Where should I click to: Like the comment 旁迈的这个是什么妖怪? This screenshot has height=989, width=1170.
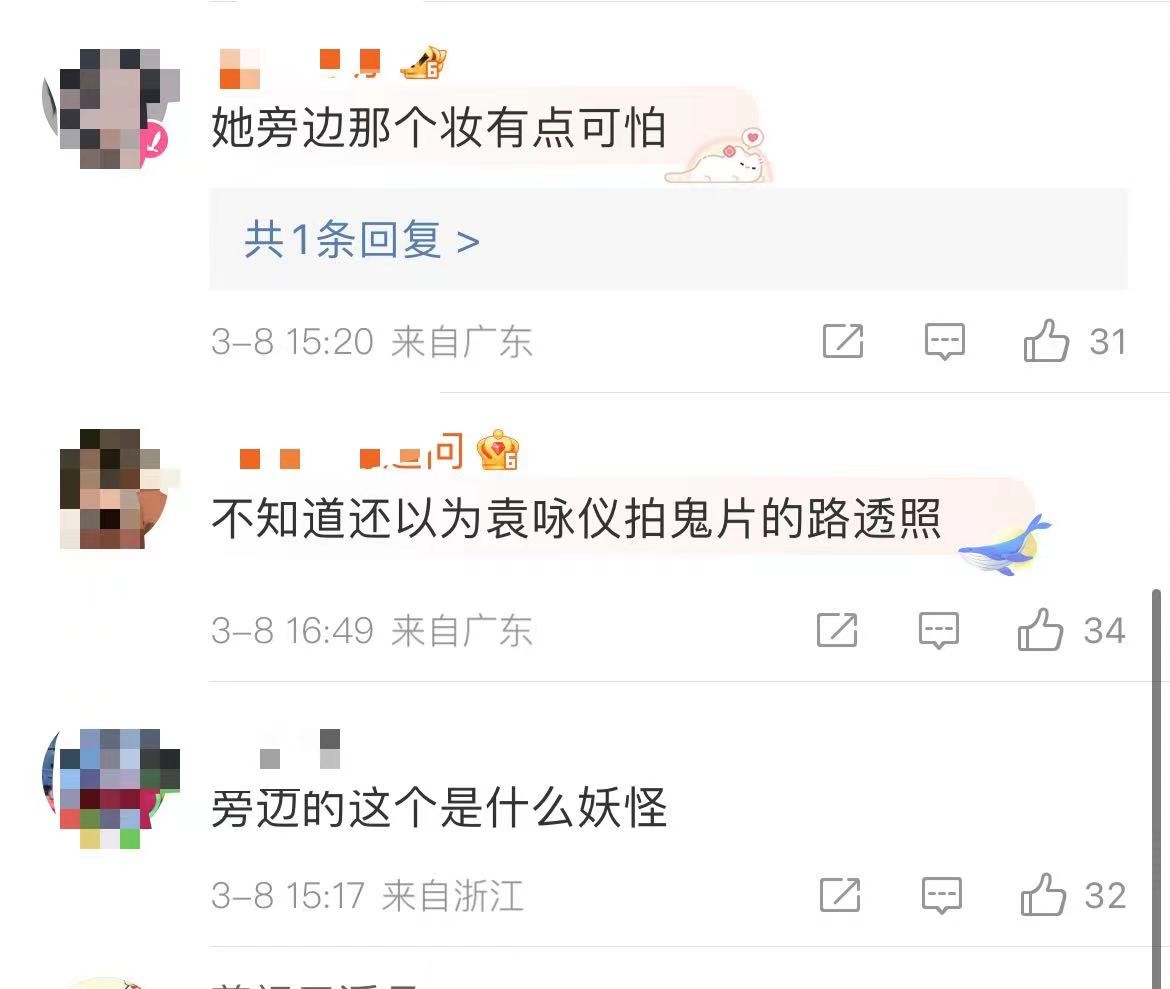coord(1043,895)
